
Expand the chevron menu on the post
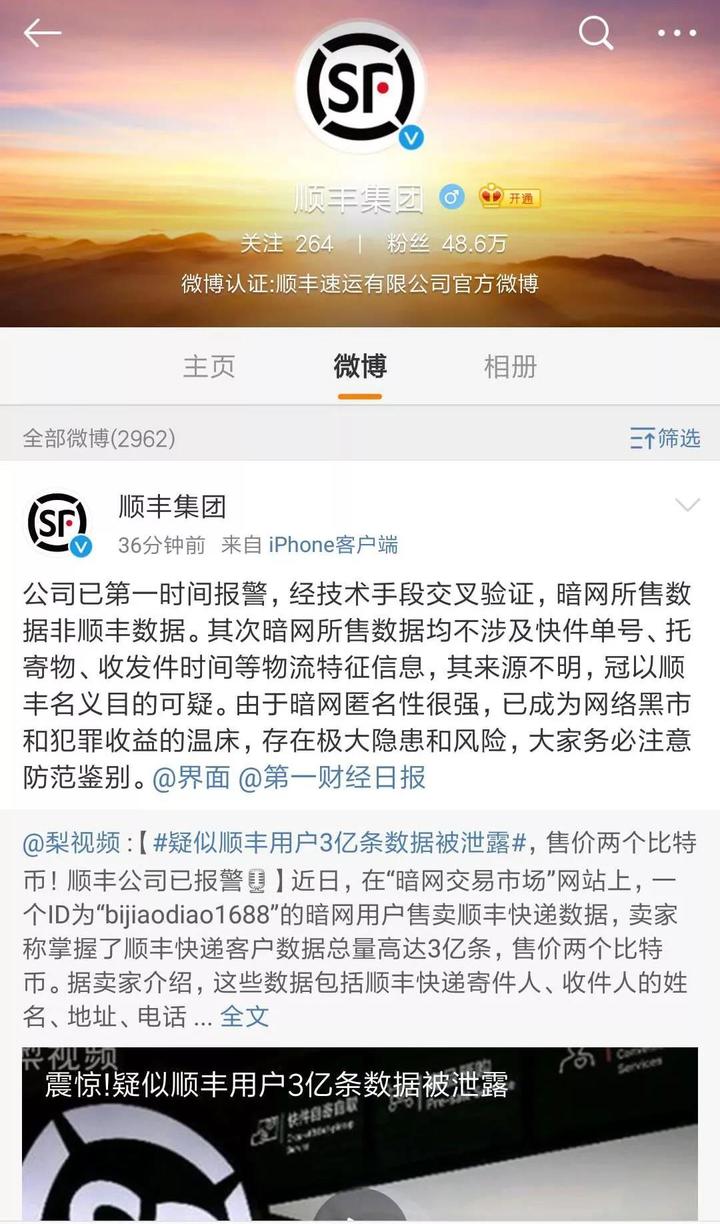[x=687, y=505]
